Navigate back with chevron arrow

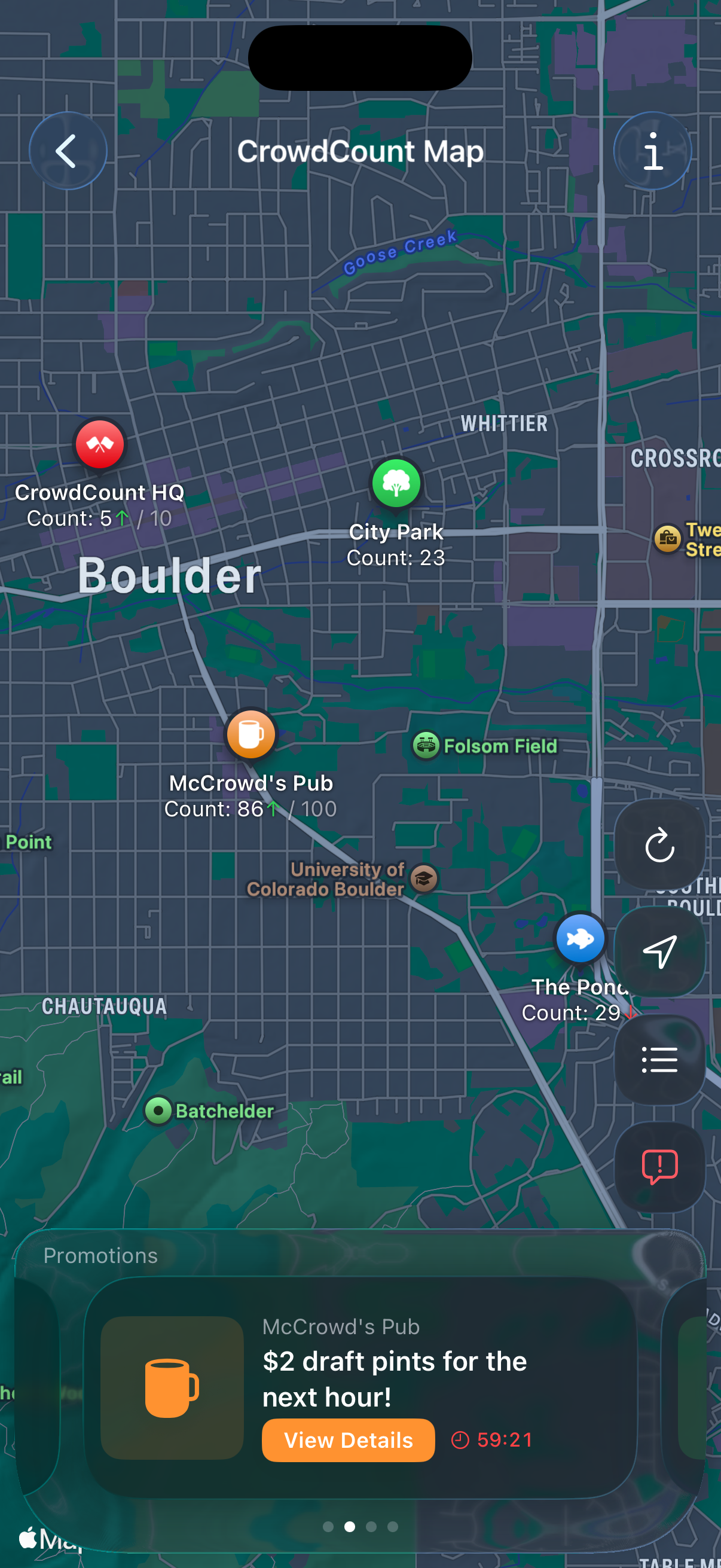tap(68, 150)
